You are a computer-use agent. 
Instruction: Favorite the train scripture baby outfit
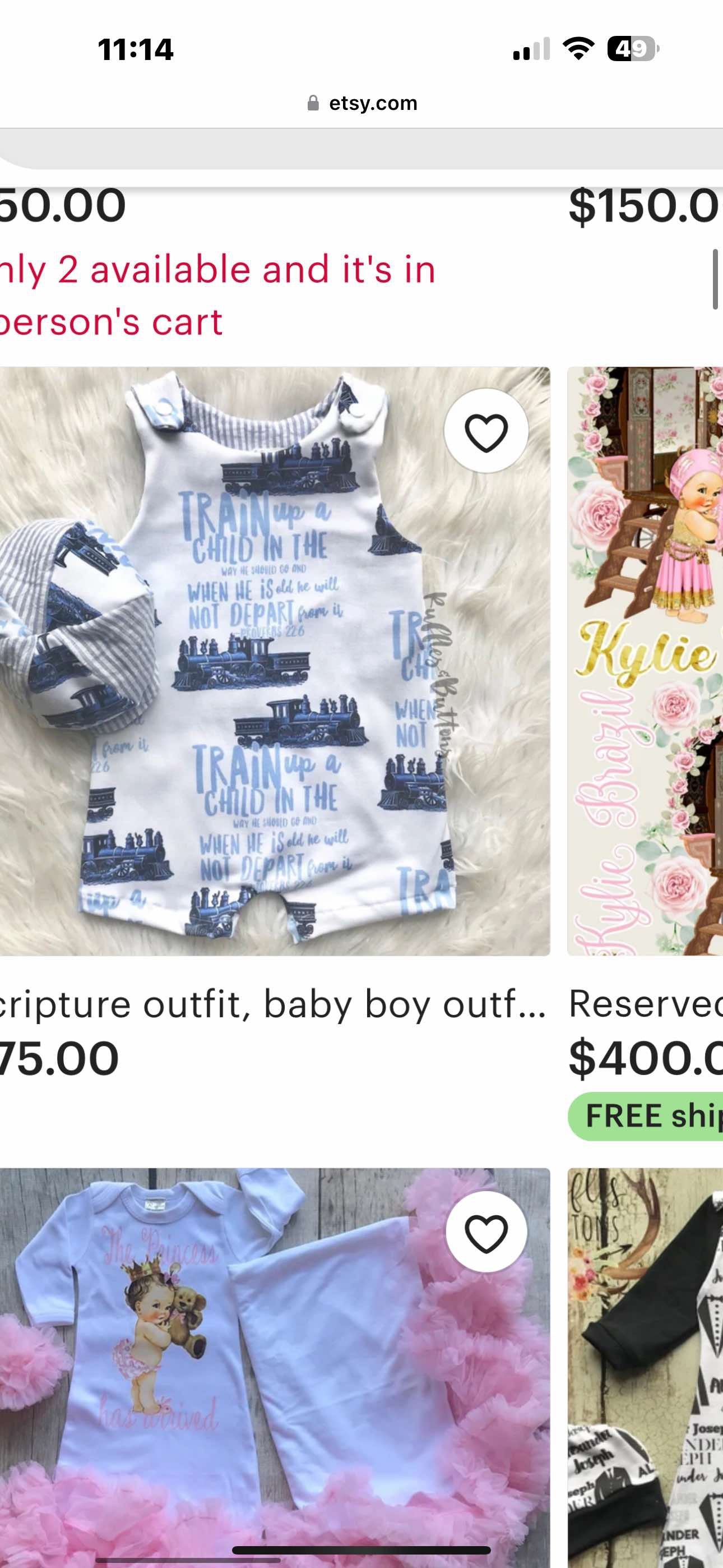486,432
